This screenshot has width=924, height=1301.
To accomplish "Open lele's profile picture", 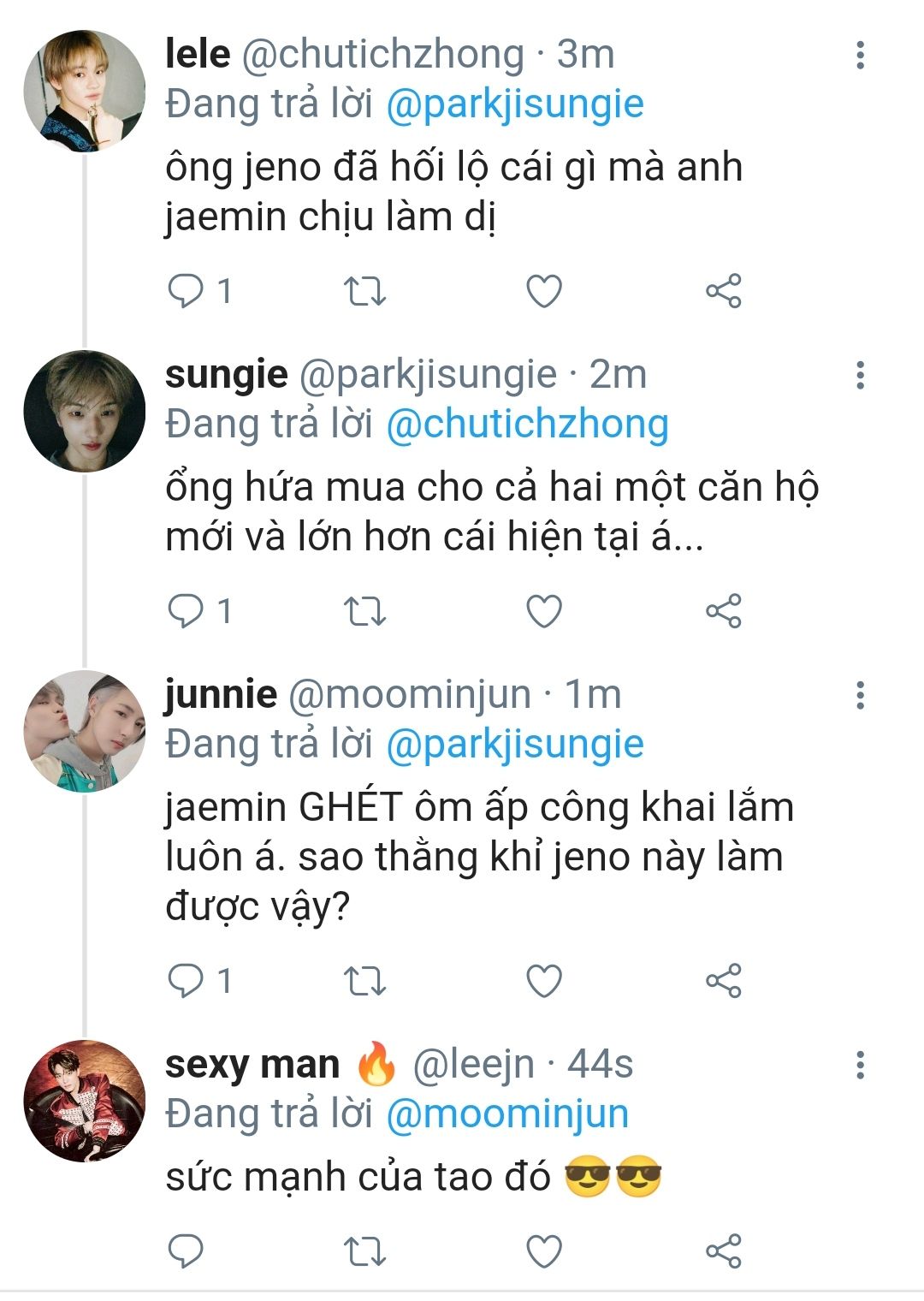I will (84, 91).
